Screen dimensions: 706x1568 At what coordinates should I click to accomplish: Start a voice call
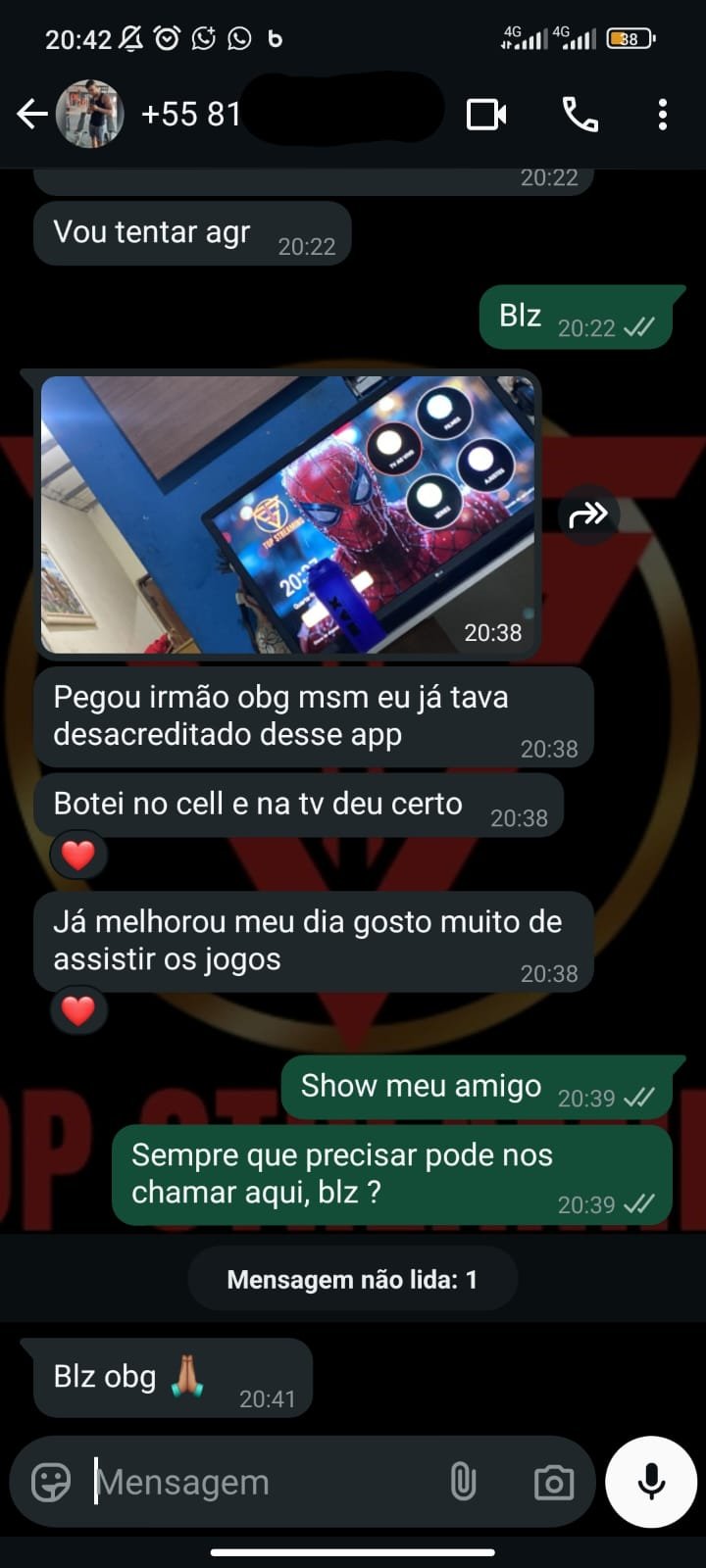pyautogui.click(x=580, y=115)
